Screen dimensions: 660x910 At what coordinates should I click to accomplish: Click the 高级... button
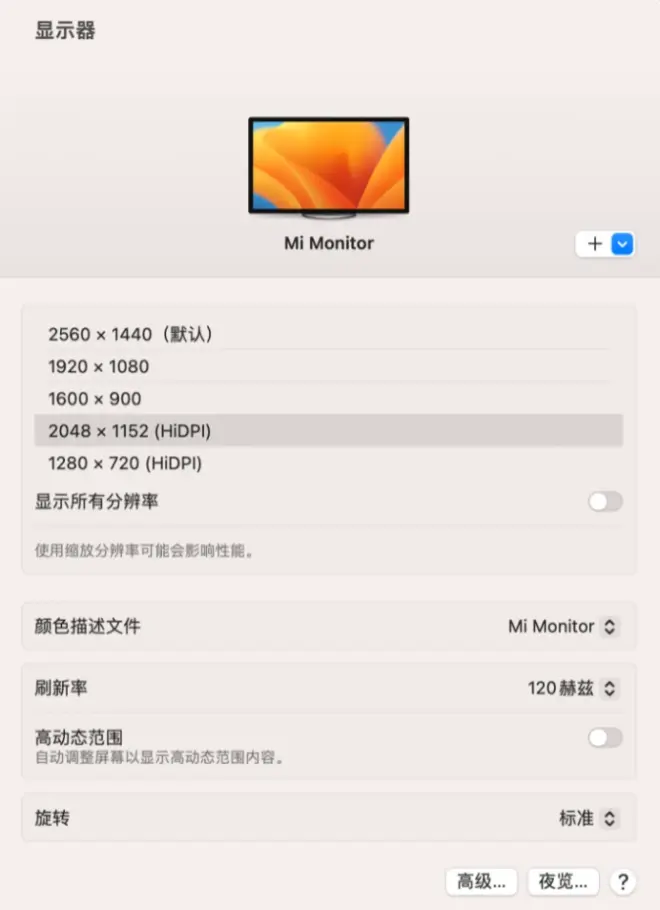tap(482, 881)
